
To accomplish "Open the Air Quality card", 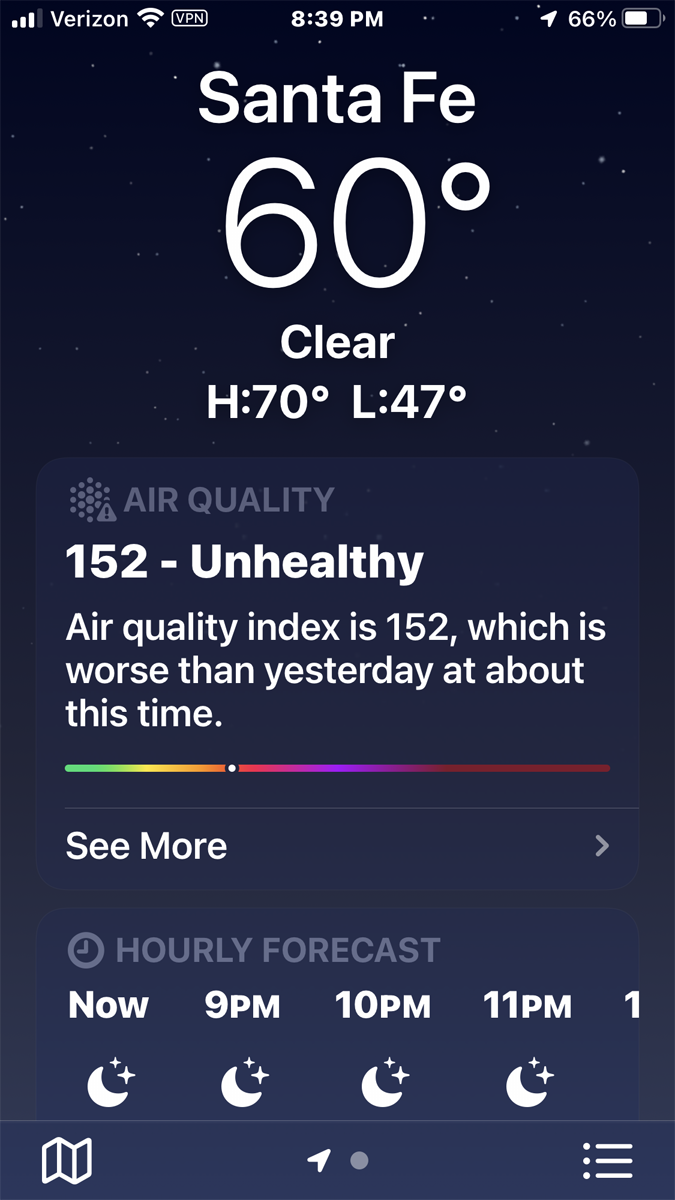I will [x=337, y=673].
